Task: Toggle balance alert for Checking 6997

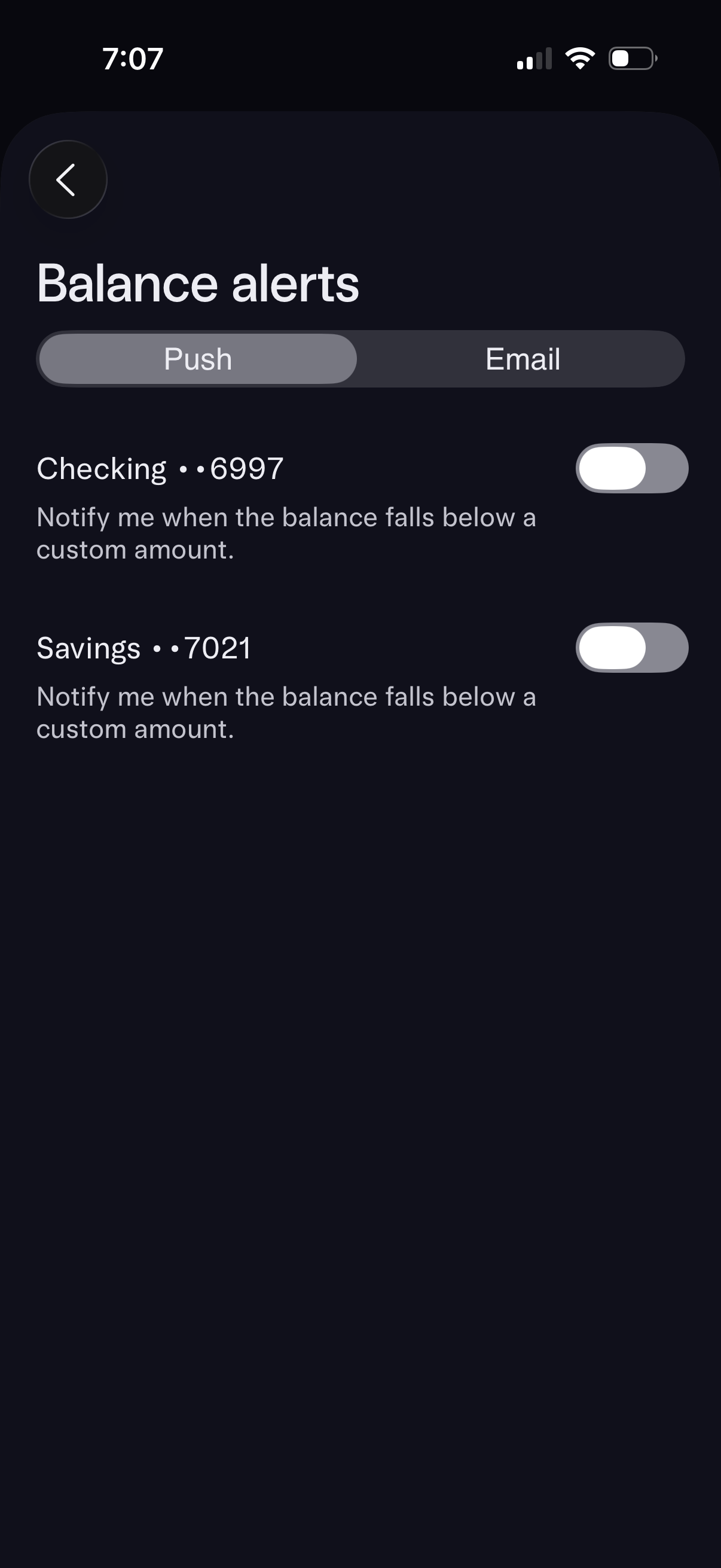Action: 631,468
